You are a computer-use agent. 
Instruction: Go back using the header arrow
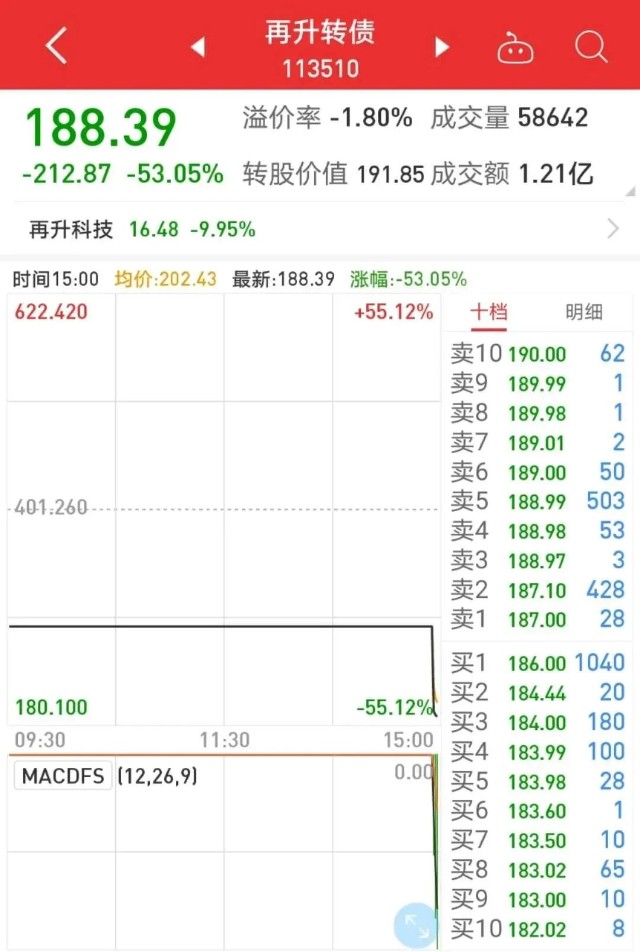click(57, 45)
